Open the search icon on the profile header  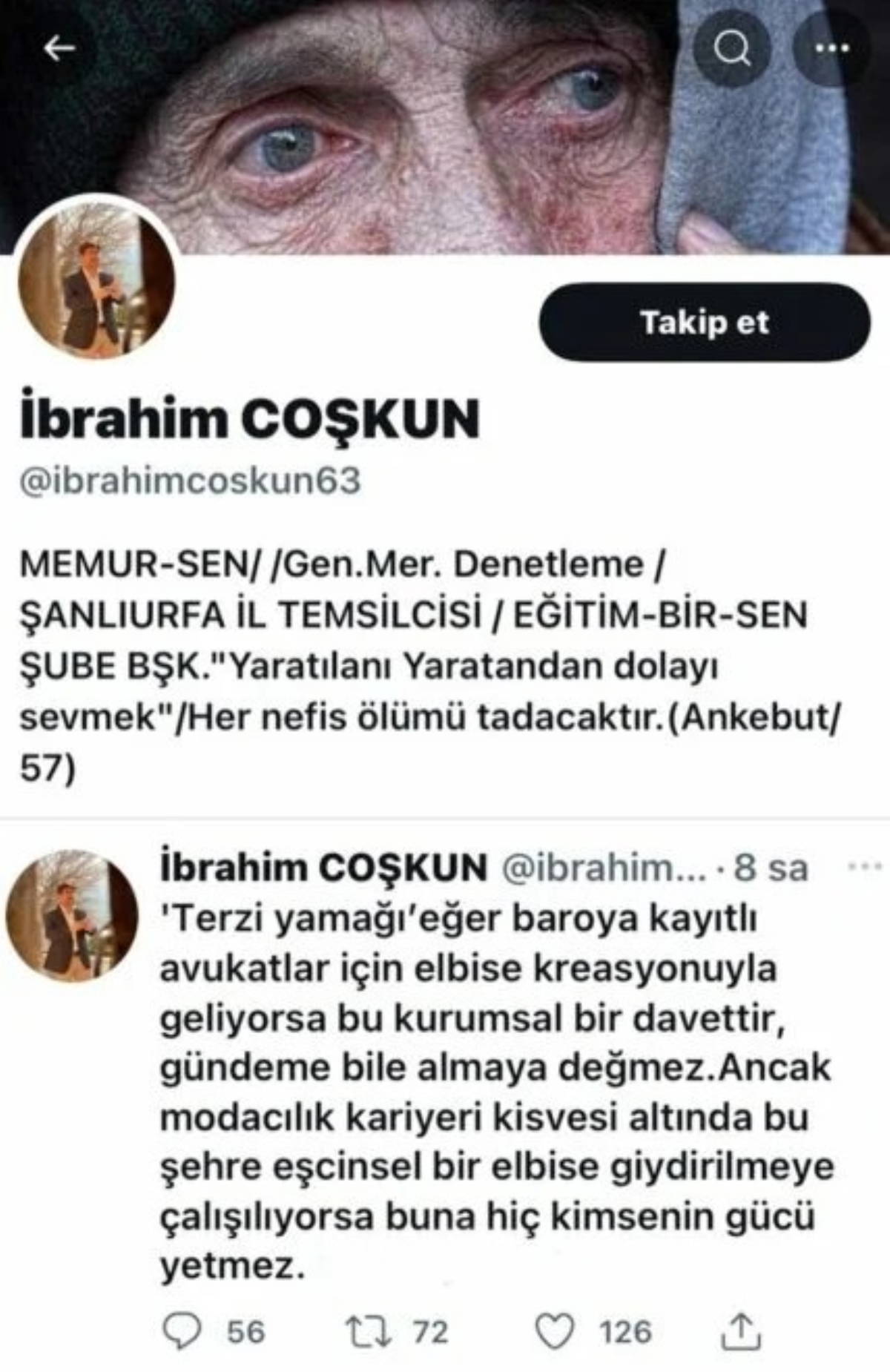click(731, 49)
